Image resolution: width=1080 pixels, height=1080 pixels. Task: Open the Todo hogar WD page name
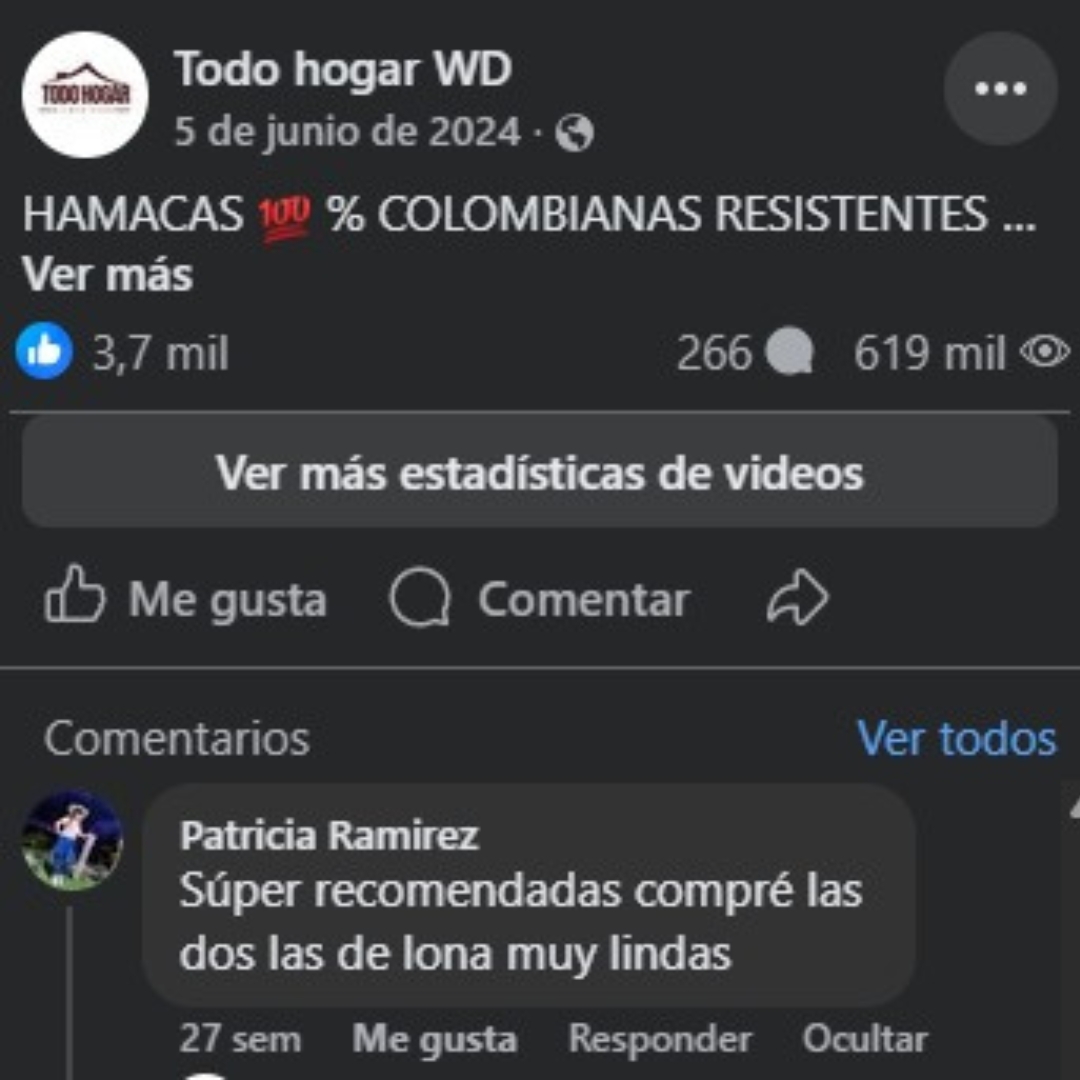[x=343, y=70]
